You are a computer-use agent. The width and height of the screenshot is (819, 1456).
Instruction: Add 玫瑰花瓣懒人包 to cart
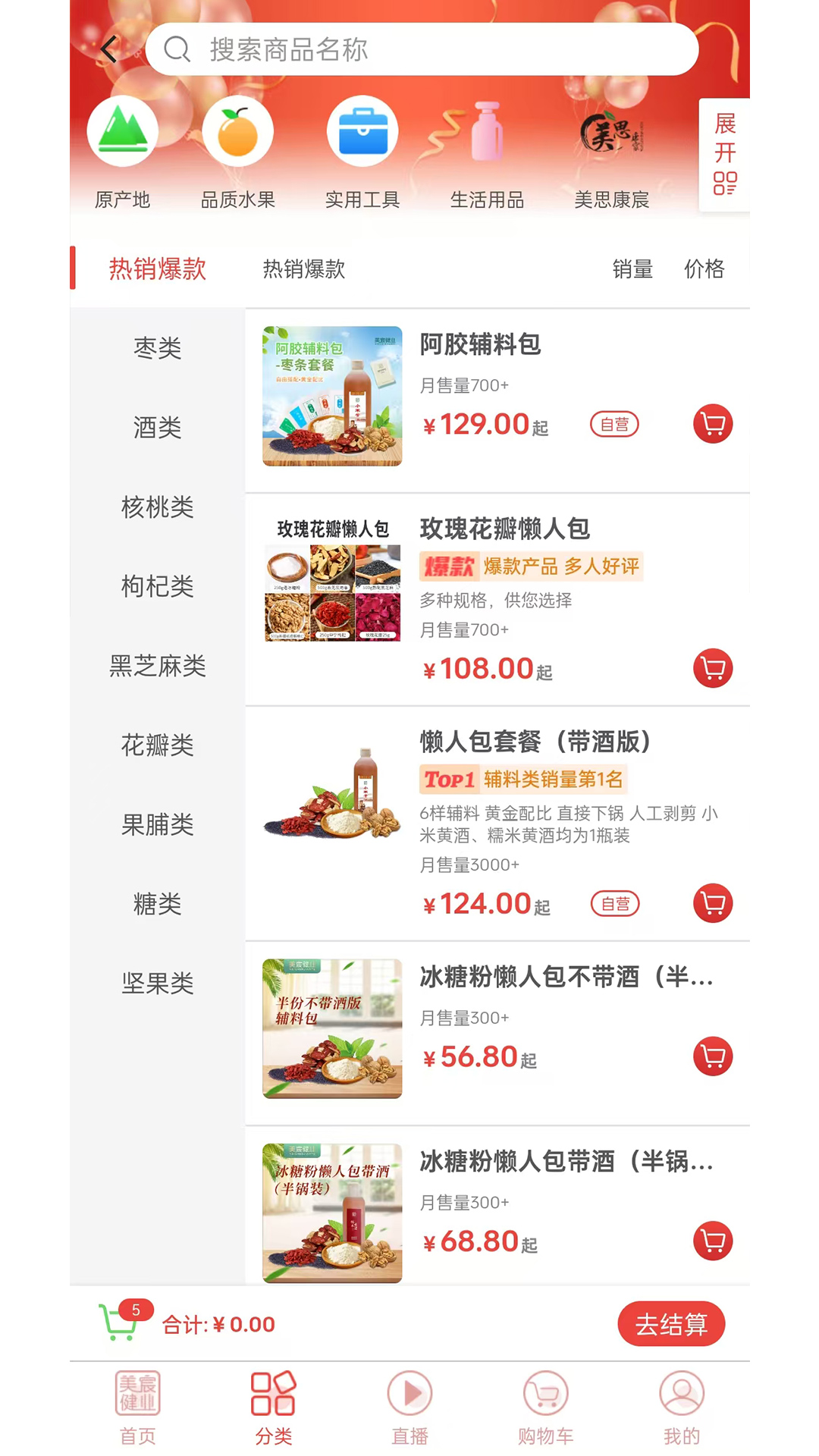click(x=713, y=668)
